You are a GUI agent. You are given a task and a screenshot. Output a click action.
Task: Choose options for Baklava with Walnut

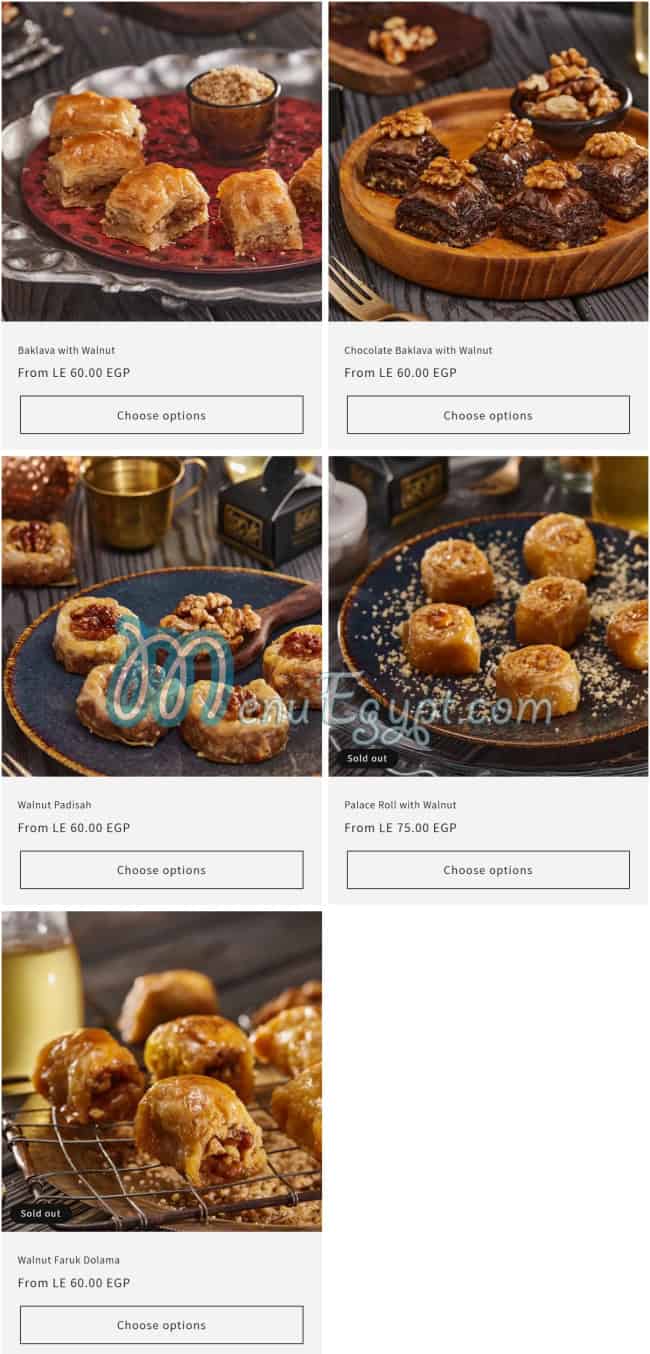pos(161,415)
